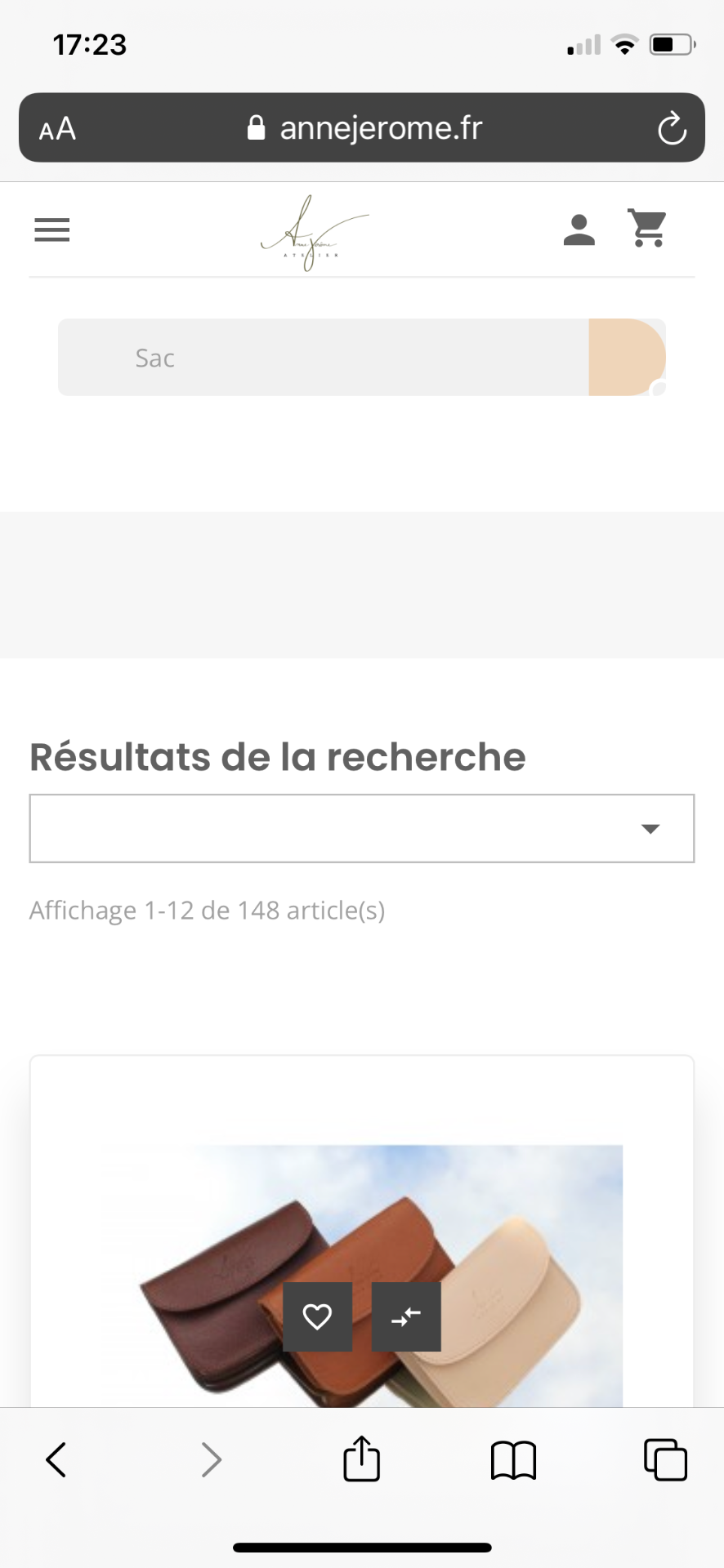This screenshot has height=1568, width=724.
Task: Reload the annejerome.fr page
Action: (672, 128)
